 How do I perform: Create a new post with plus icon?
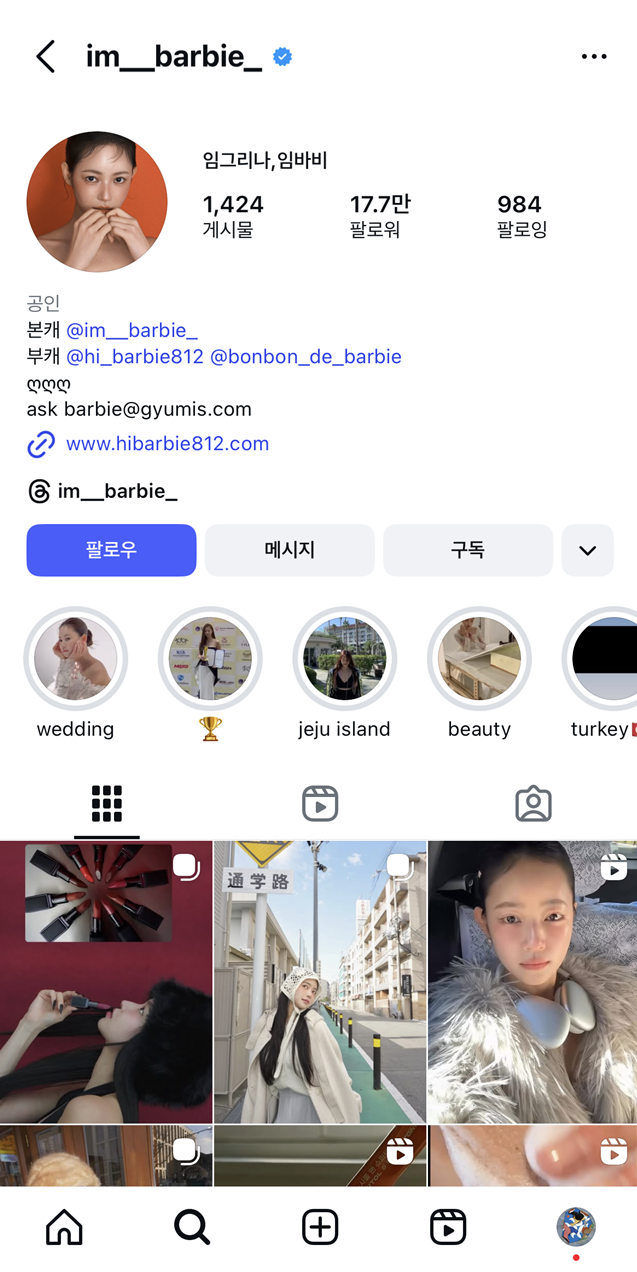[x=320, y=1227]
